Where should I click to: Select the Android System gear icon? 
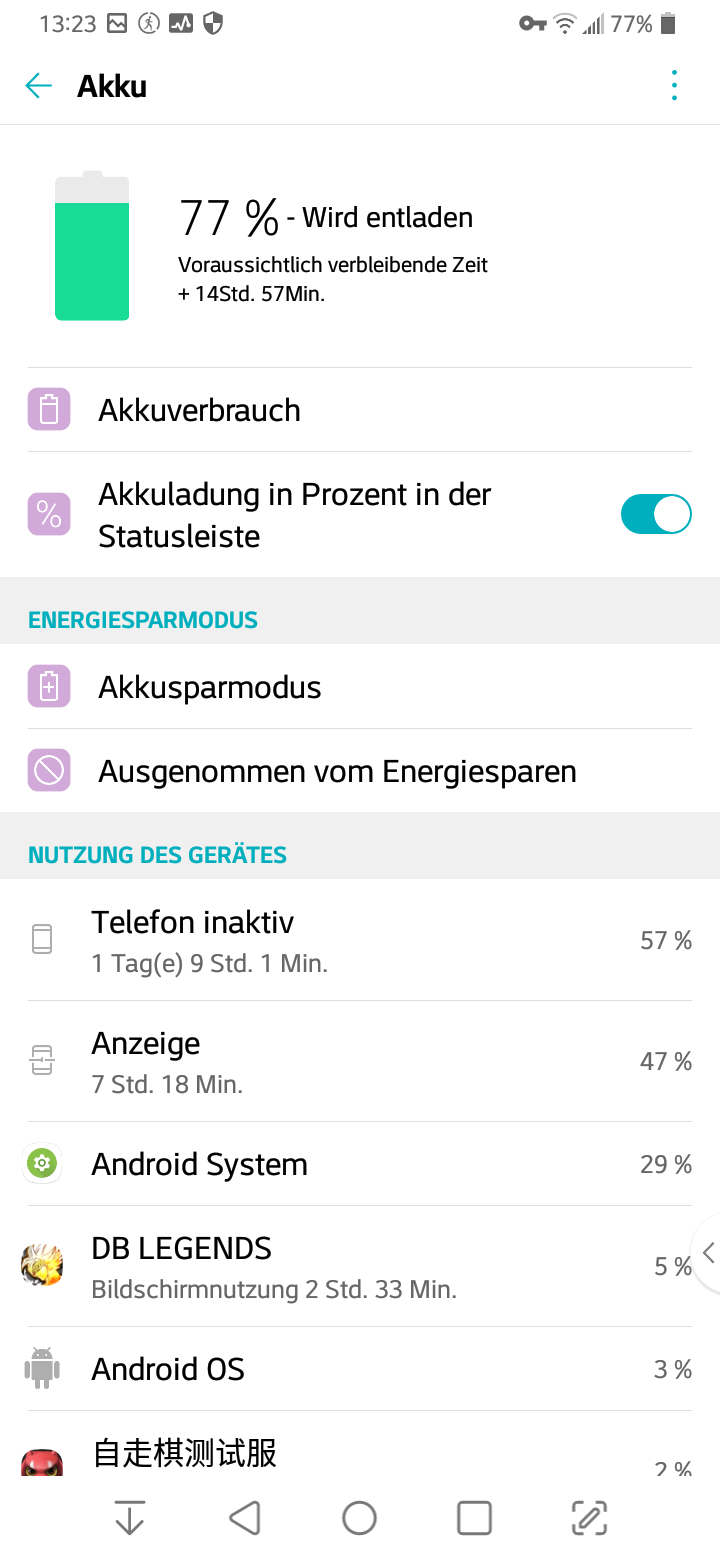(x=41, y=1163)
